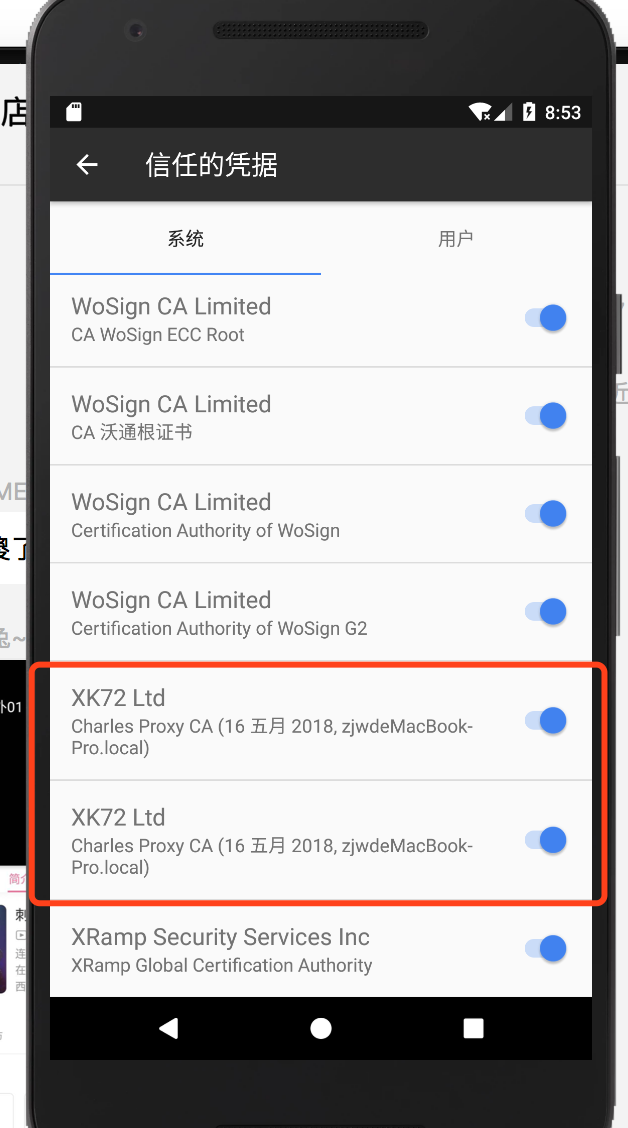
Task: Toggle off the Certification Authority of WoSign switch
Action: [546, 514]
